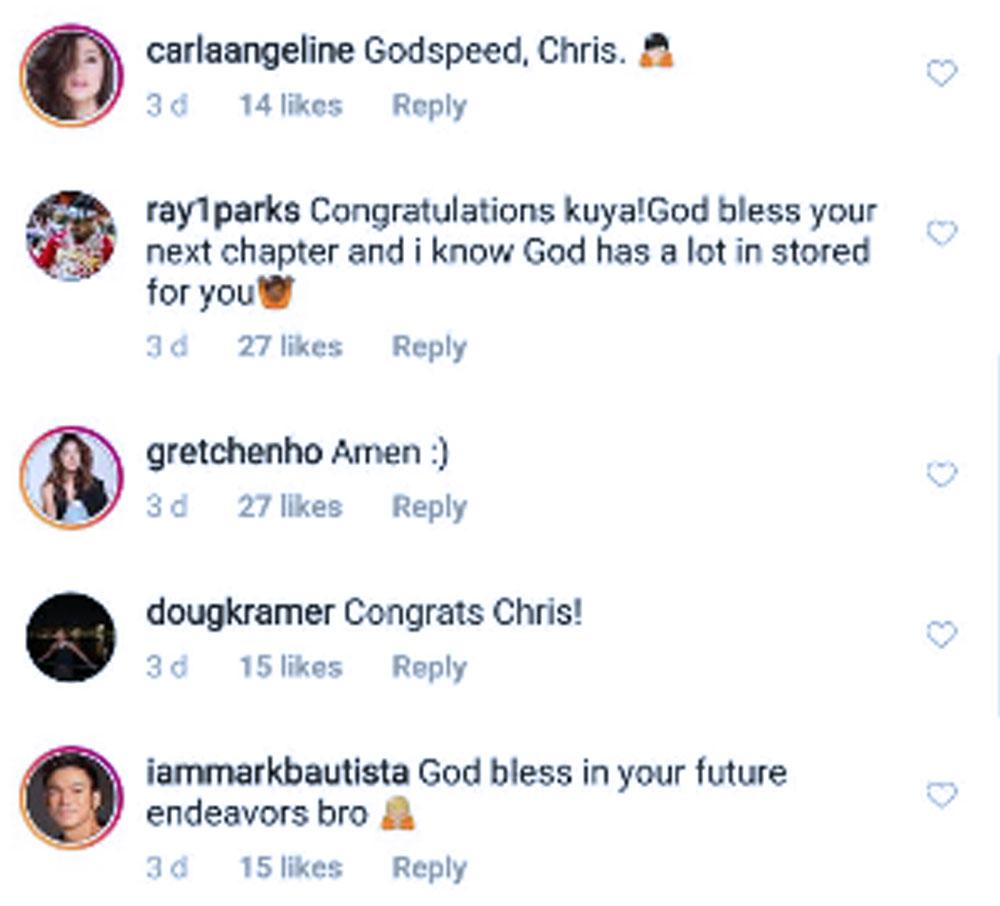Tap the heart on gretchenho's comment
Image resolution: width=1000 pixels, height=906 pixels.
point(942,474)
